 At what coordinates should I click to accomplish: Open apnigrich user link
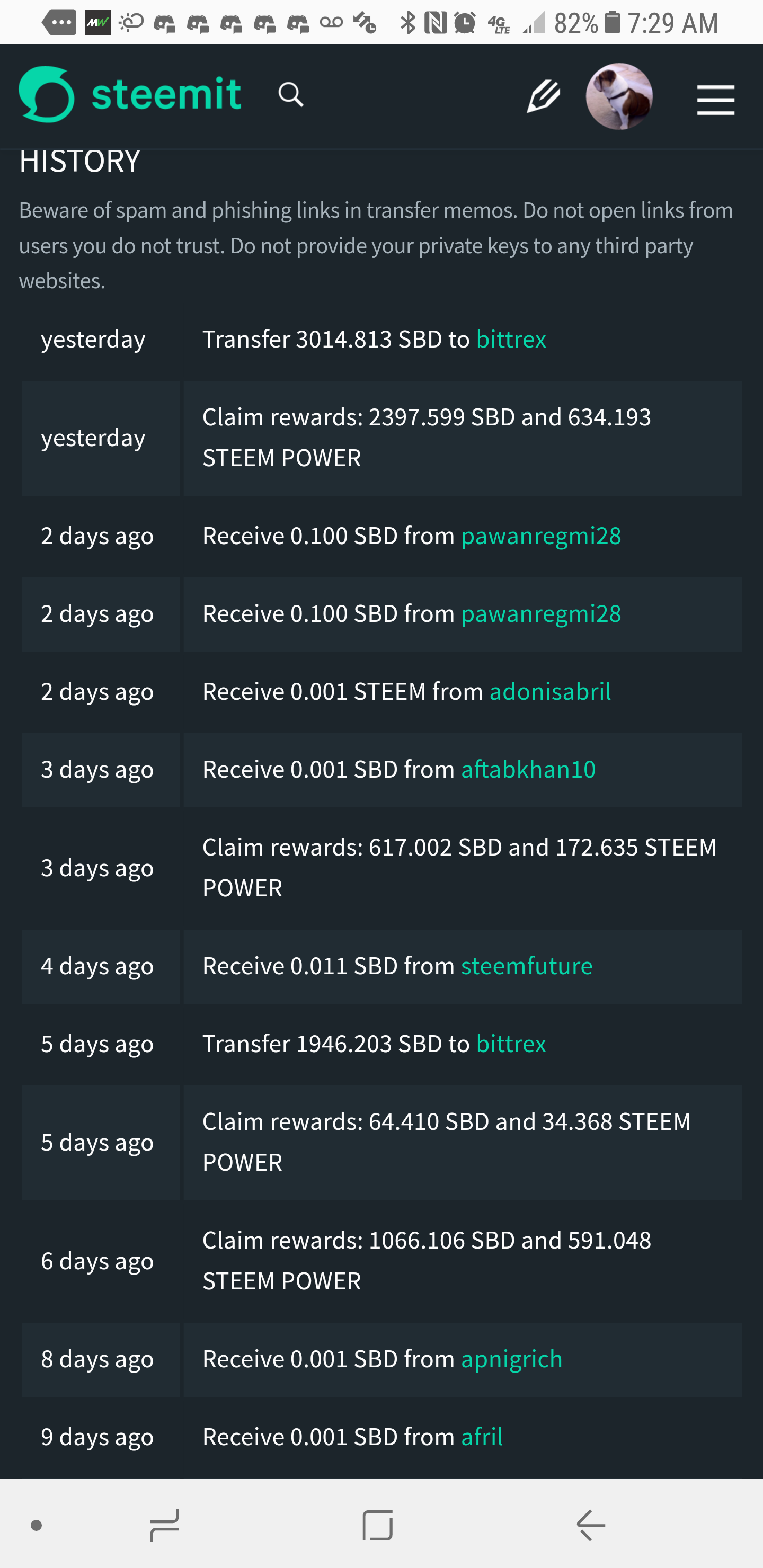511,1359
